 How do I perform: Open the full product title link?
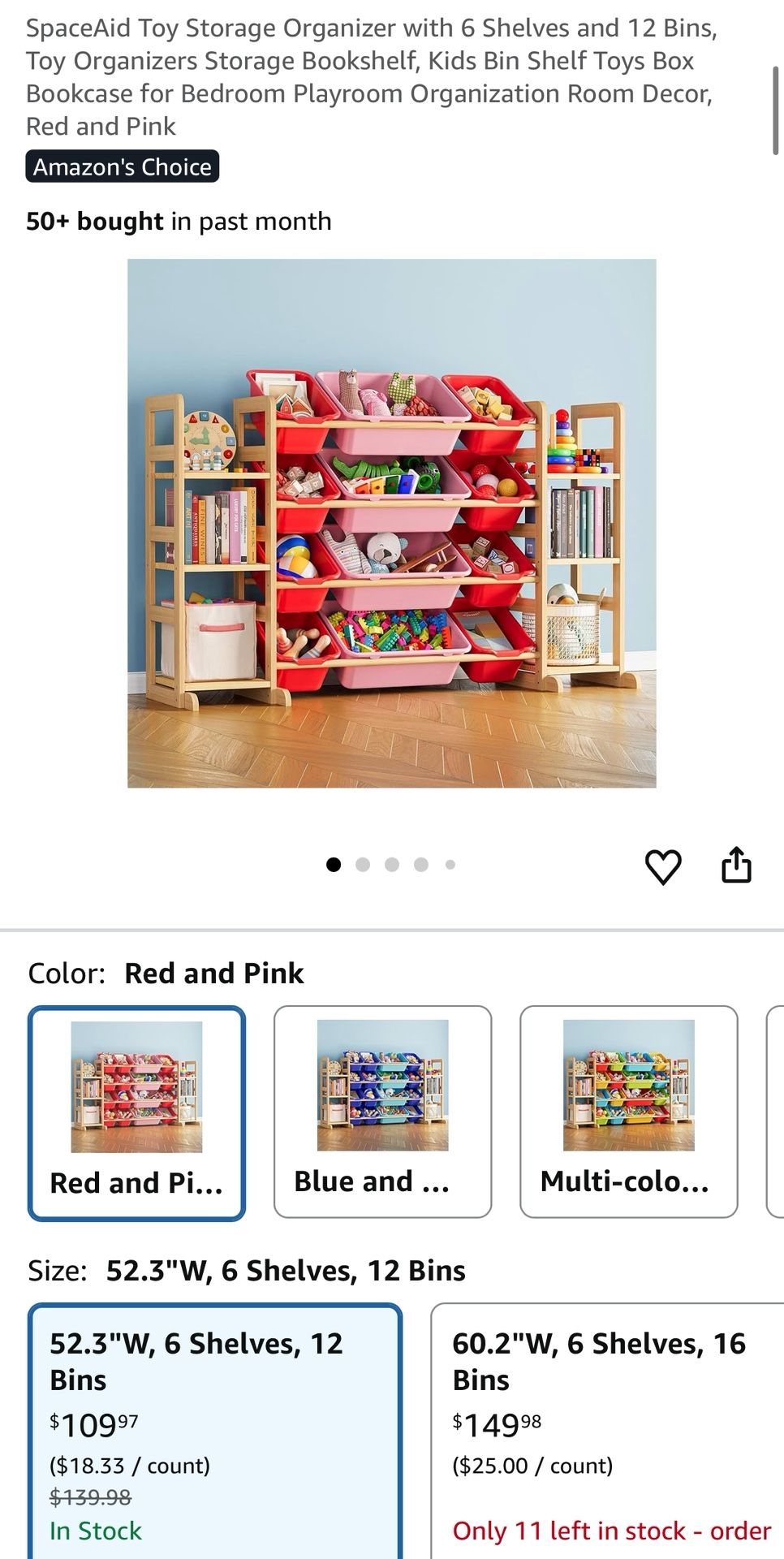[x=370, y=76]
